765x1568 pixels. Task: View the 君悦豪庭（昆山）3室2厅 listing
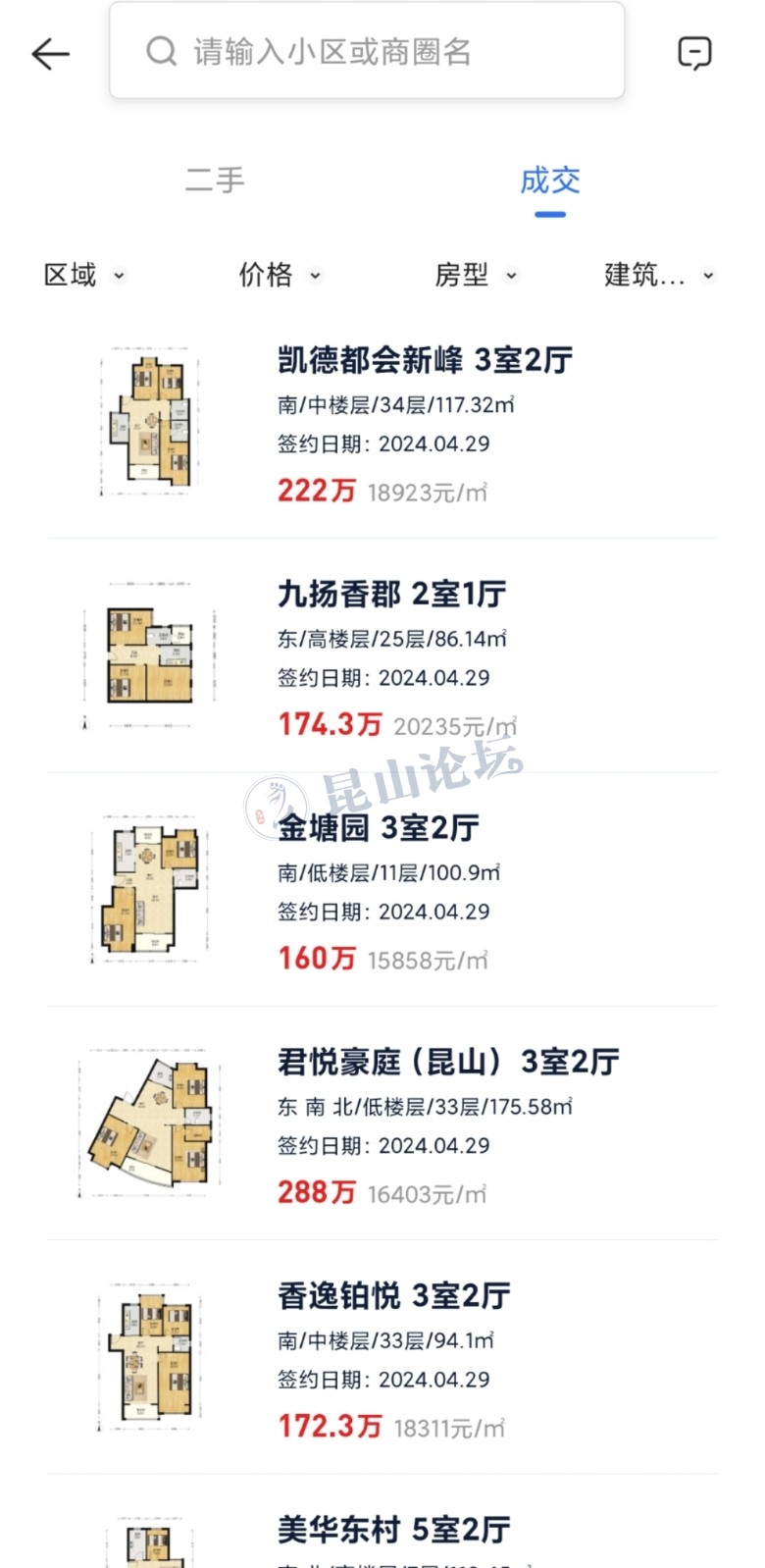[447, 1062]
